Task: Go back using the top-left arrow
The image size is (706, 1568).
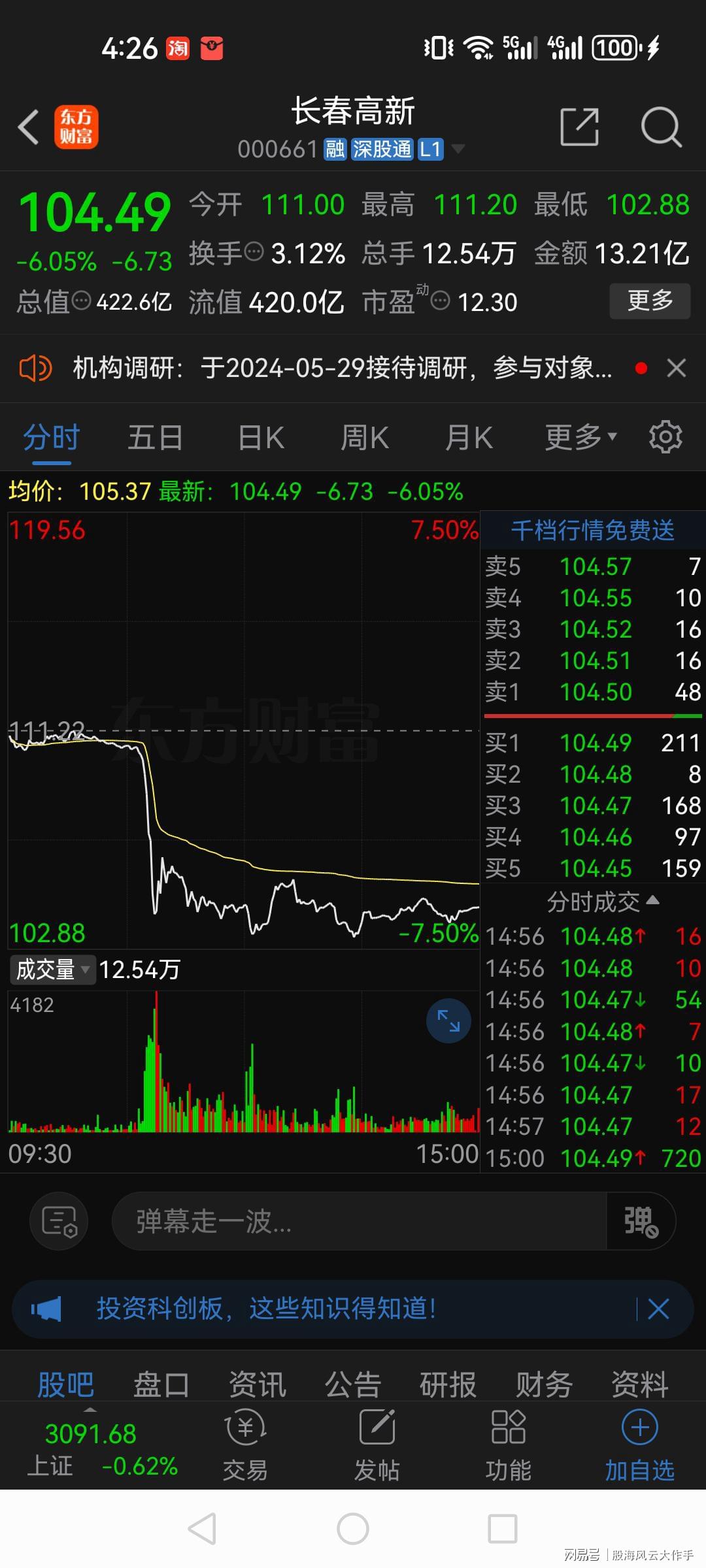Action: 29,127
